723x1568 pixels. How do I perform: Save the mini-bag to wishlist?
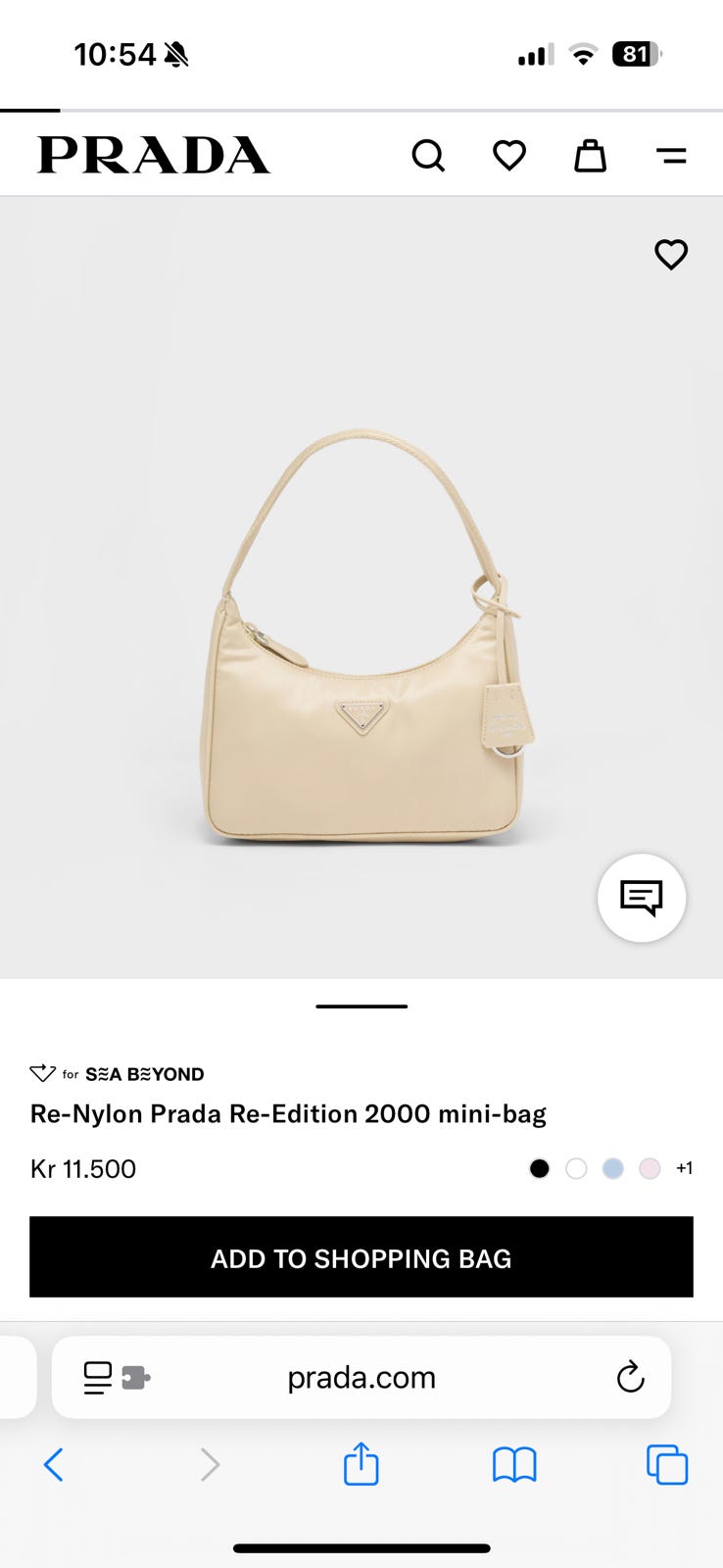click(671, 255)
